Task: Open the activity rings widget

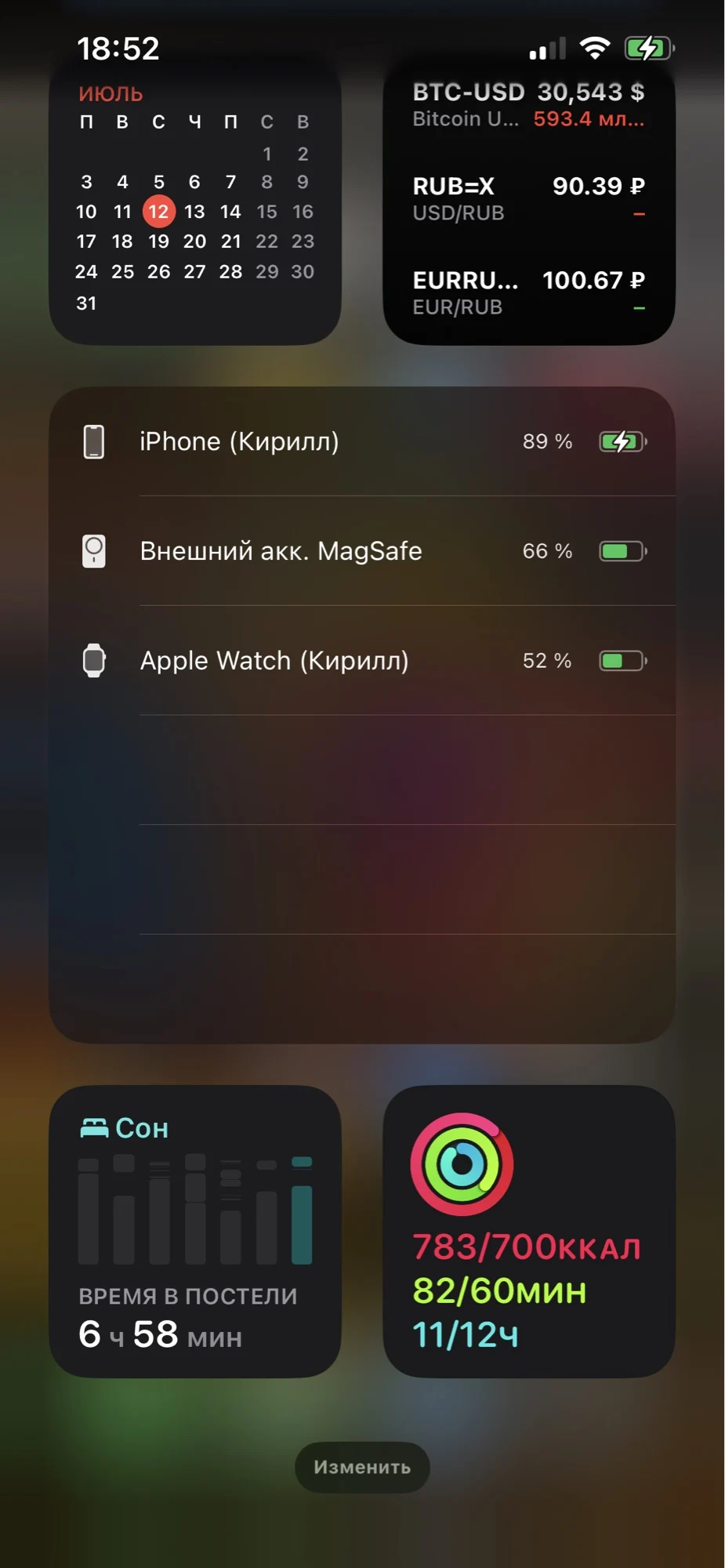Action: click(x=528, y=1231)
